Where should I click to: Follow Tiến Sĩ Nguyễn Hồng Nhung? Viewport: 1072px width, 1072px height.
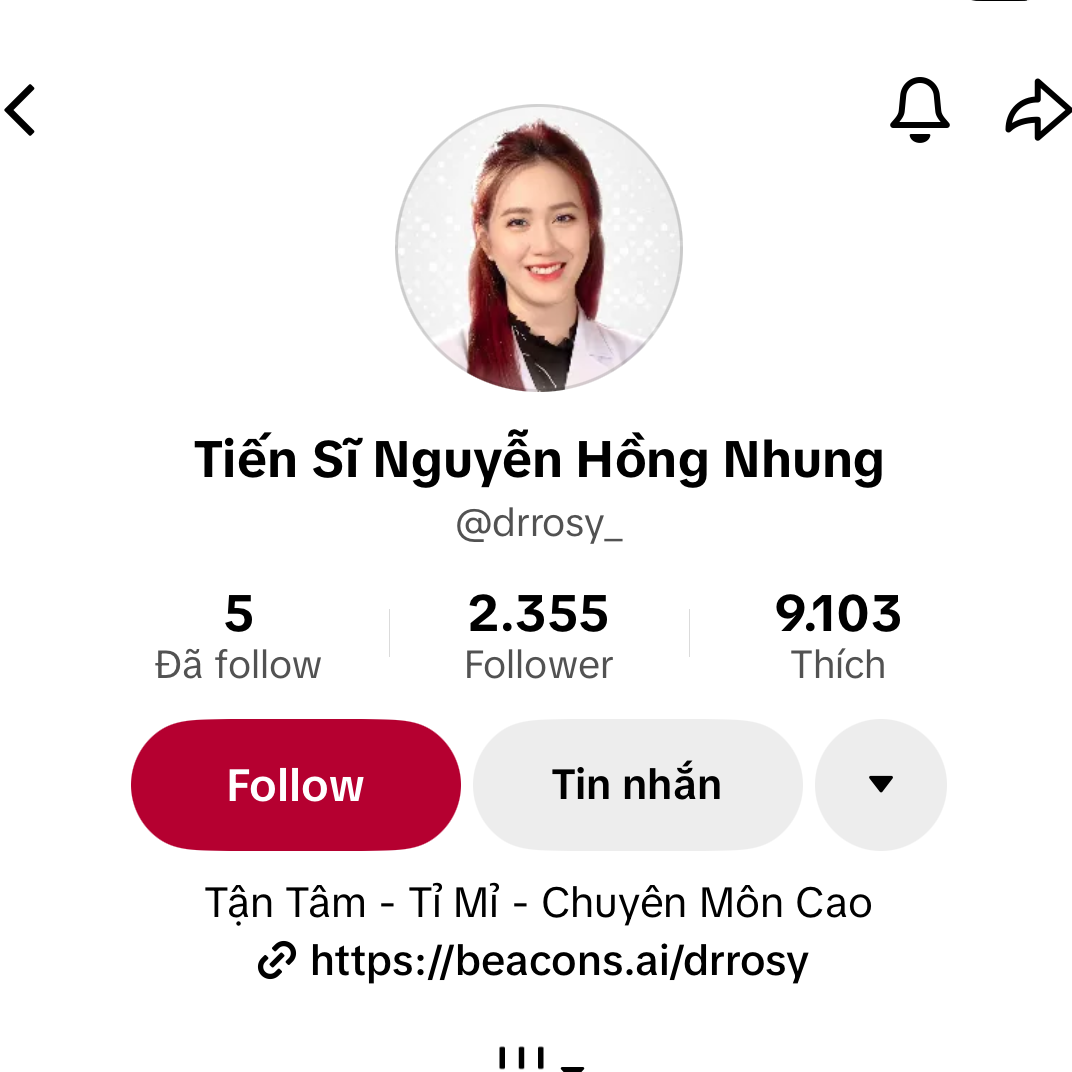(295, 785)
